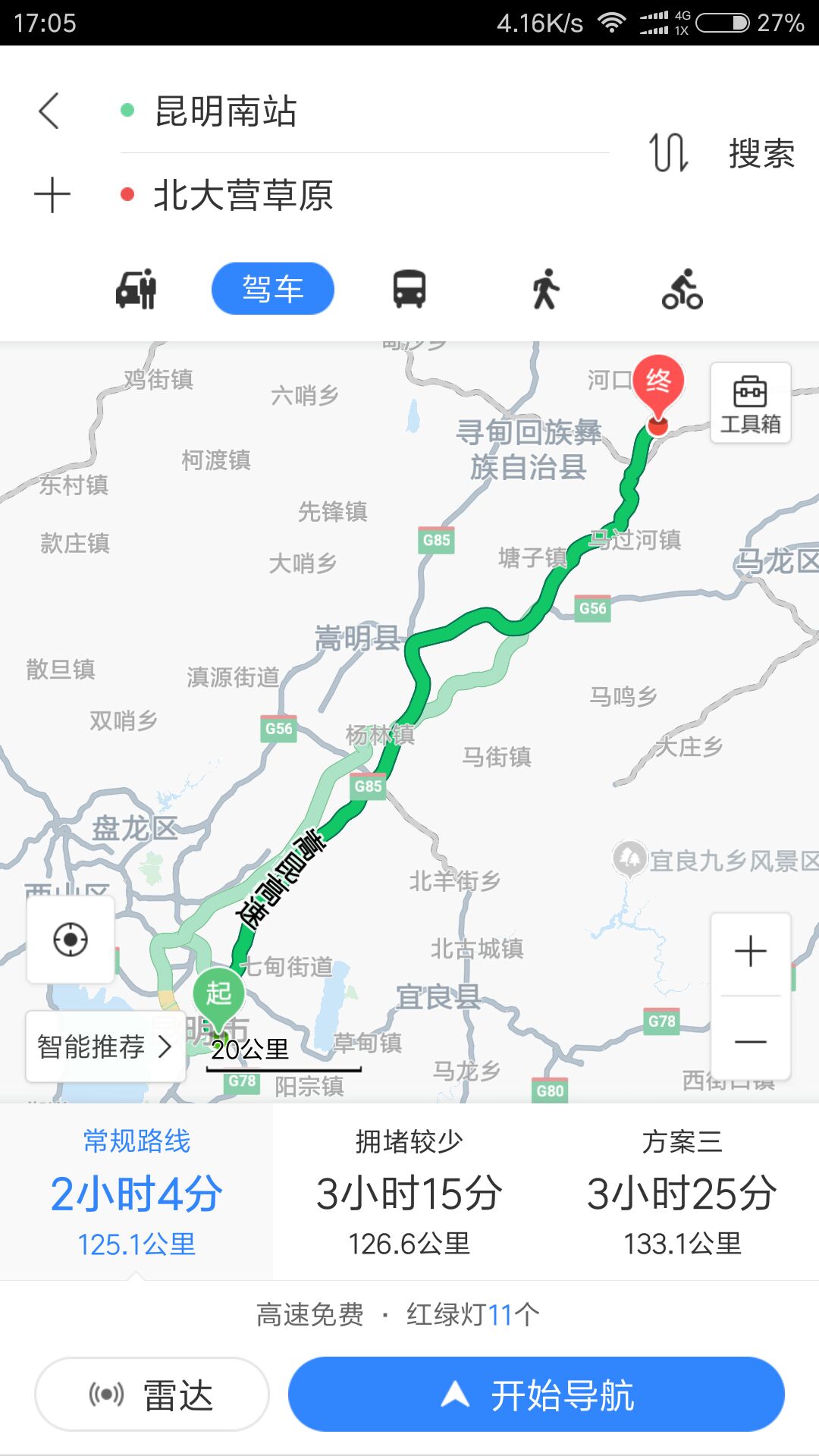Zoom out the map
819x1456 pixels.
pyautogui.click(x=751, y=1040)
